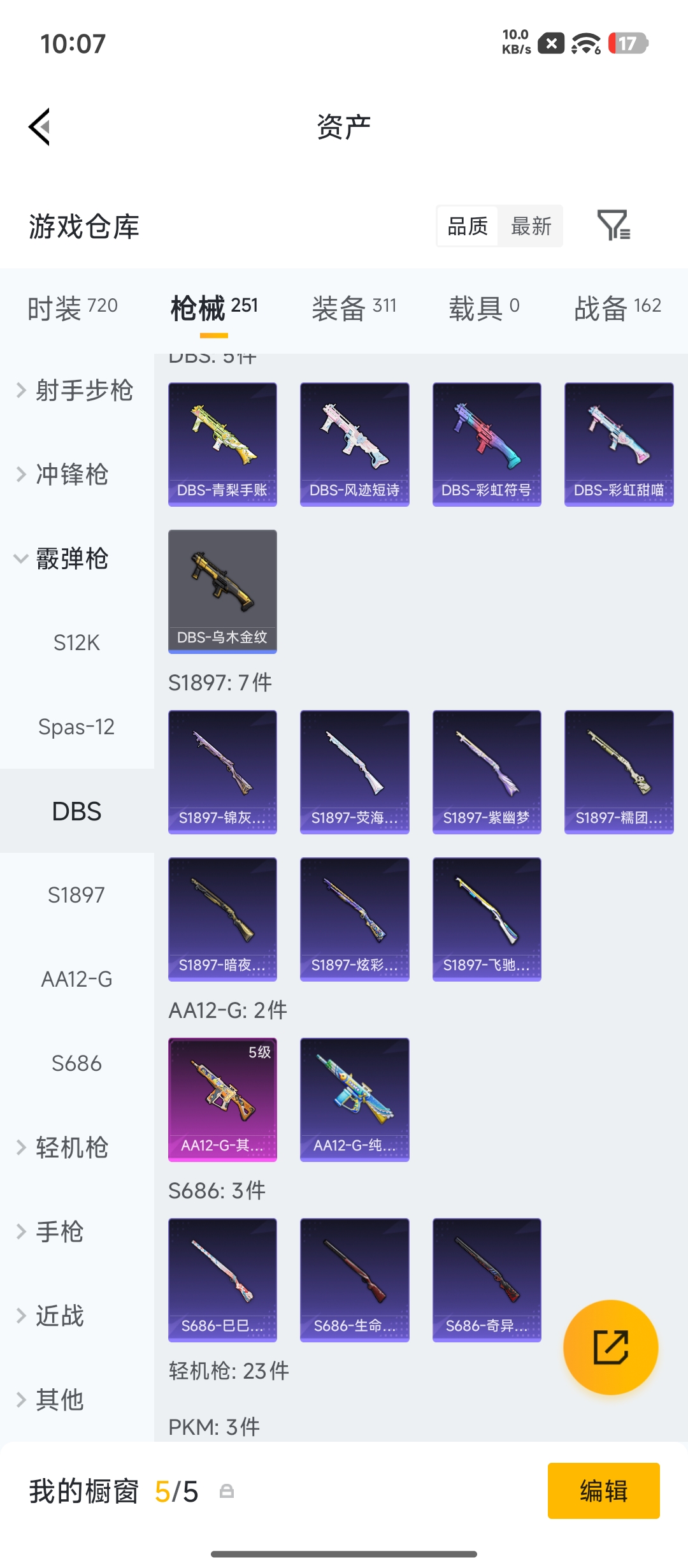688x1568 pixels.
Task: Select Spas-12 in the side list
Action: [76, 727]
